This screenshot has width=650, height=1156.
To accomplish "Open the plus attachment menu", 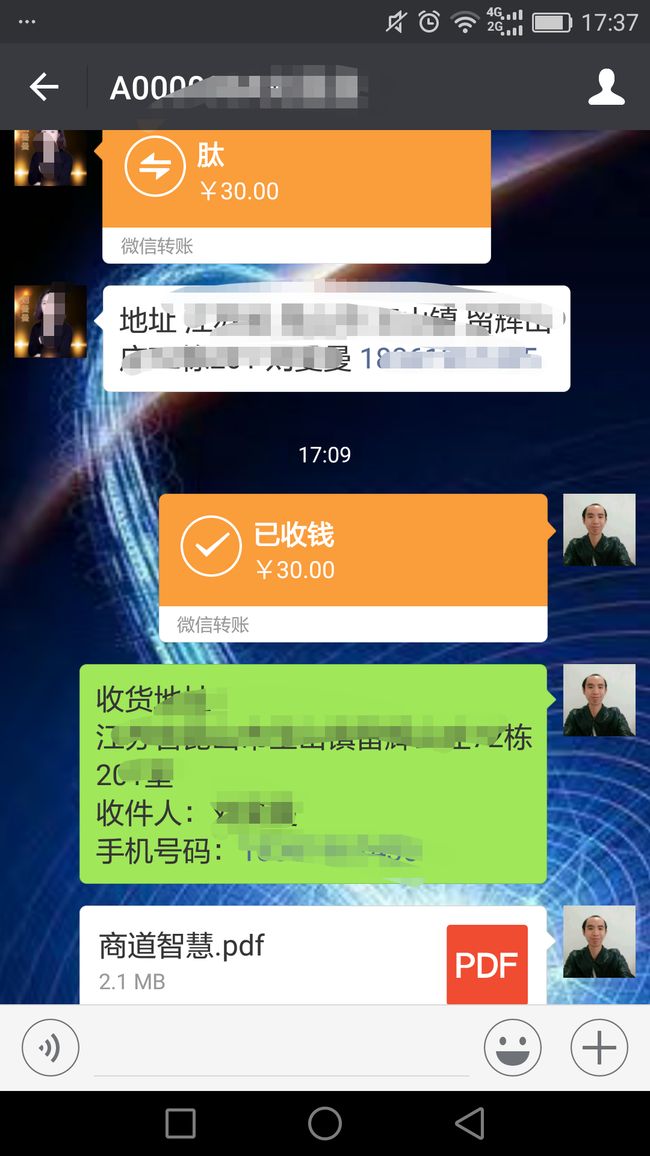I will click(599, 1047).
